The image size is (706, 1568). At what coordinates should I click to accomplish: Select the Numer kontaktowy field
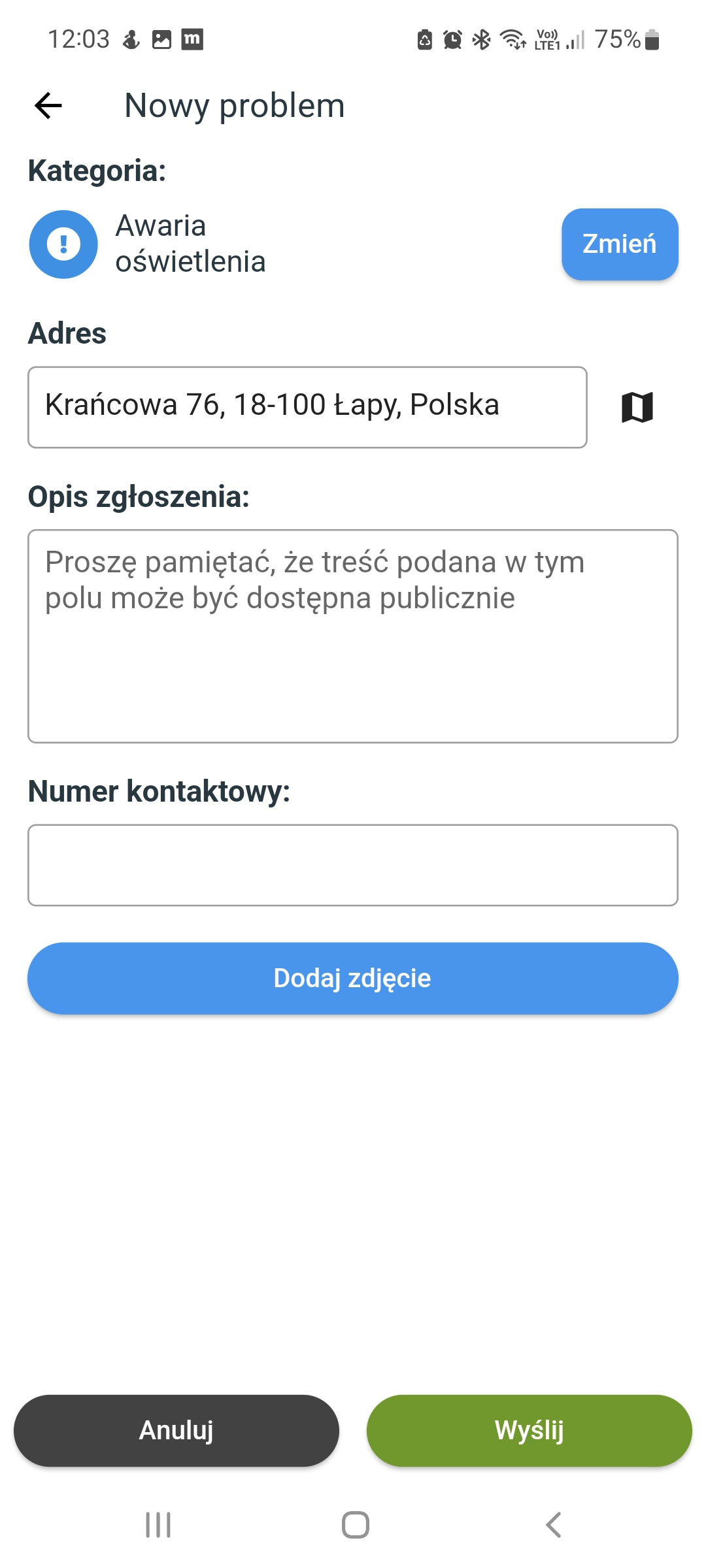[x=353, y=865]
